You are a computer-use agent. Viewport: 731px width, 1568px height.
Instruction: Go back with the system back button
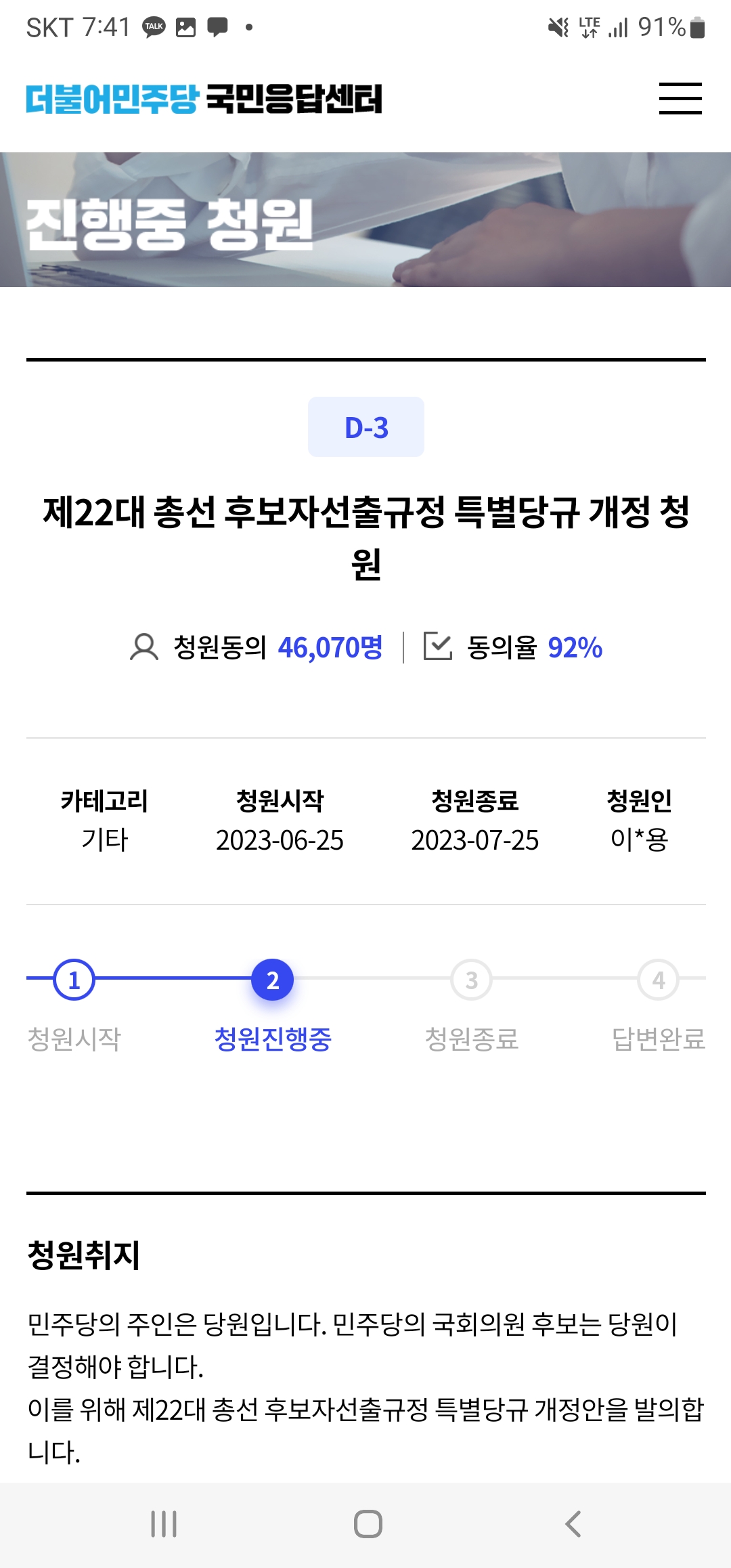tap(573, 1524)
